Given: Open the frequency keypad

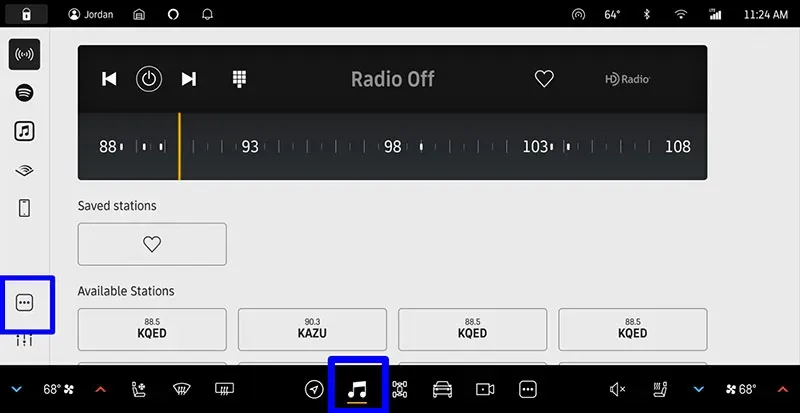Looking at the screenshot, I should (240, 79).
